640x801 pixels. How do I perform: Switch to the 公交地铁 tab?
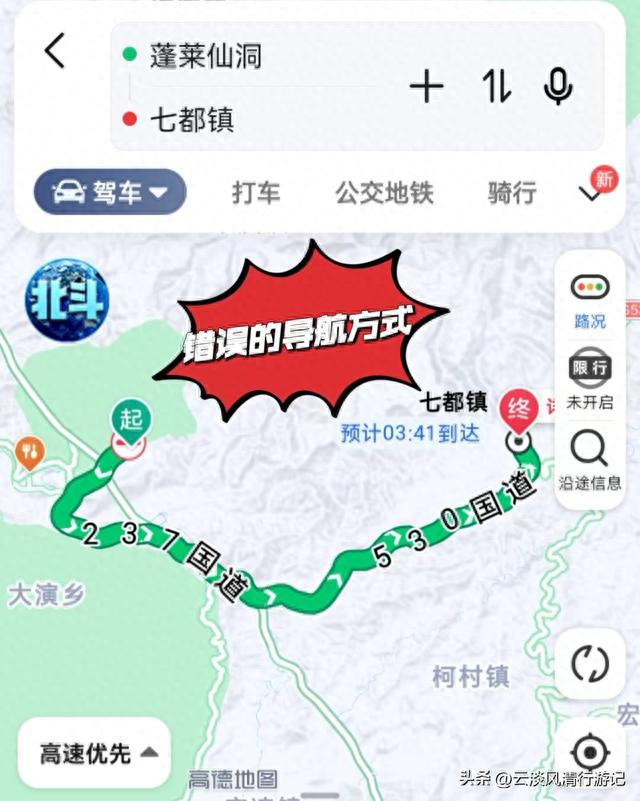pyautogui.click(x=384, y=193)
